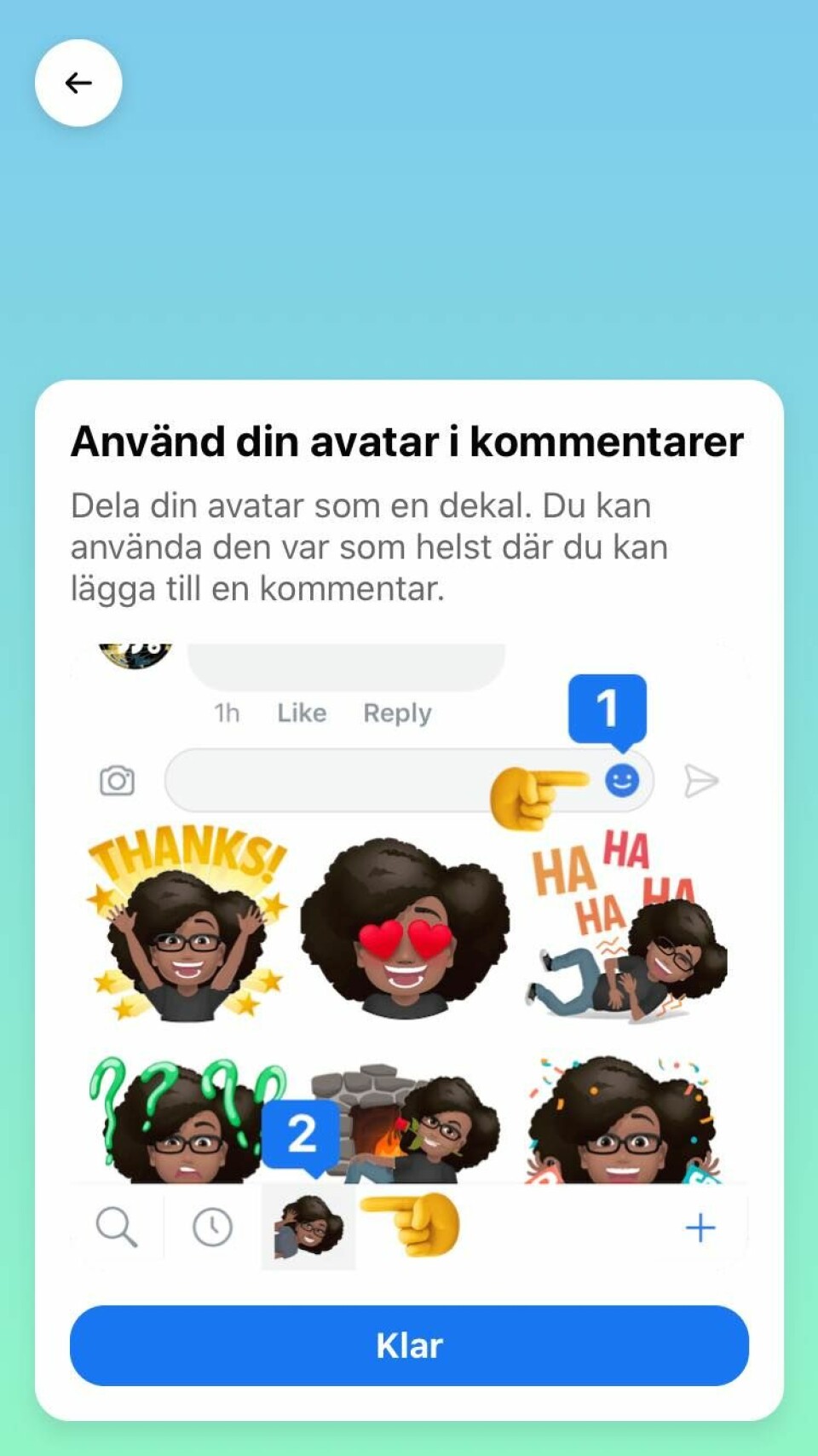This screenshot has height=1456, width=818.
Task: Go back using the arrow button
Action: coord(78,83)
